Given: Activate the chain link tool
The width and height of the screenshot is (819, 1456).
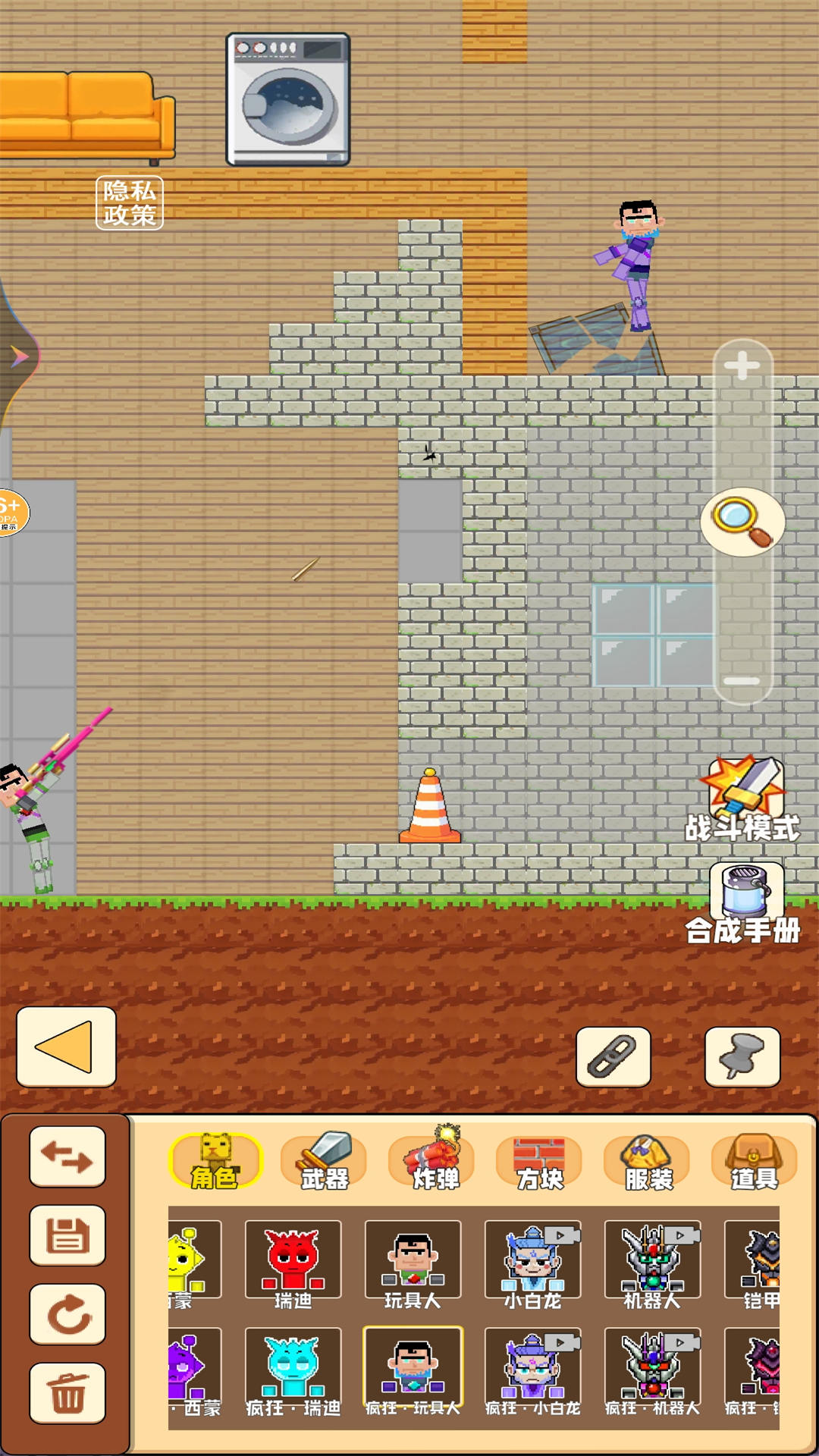Looking at the screenshot, I should pos(613,1056).
